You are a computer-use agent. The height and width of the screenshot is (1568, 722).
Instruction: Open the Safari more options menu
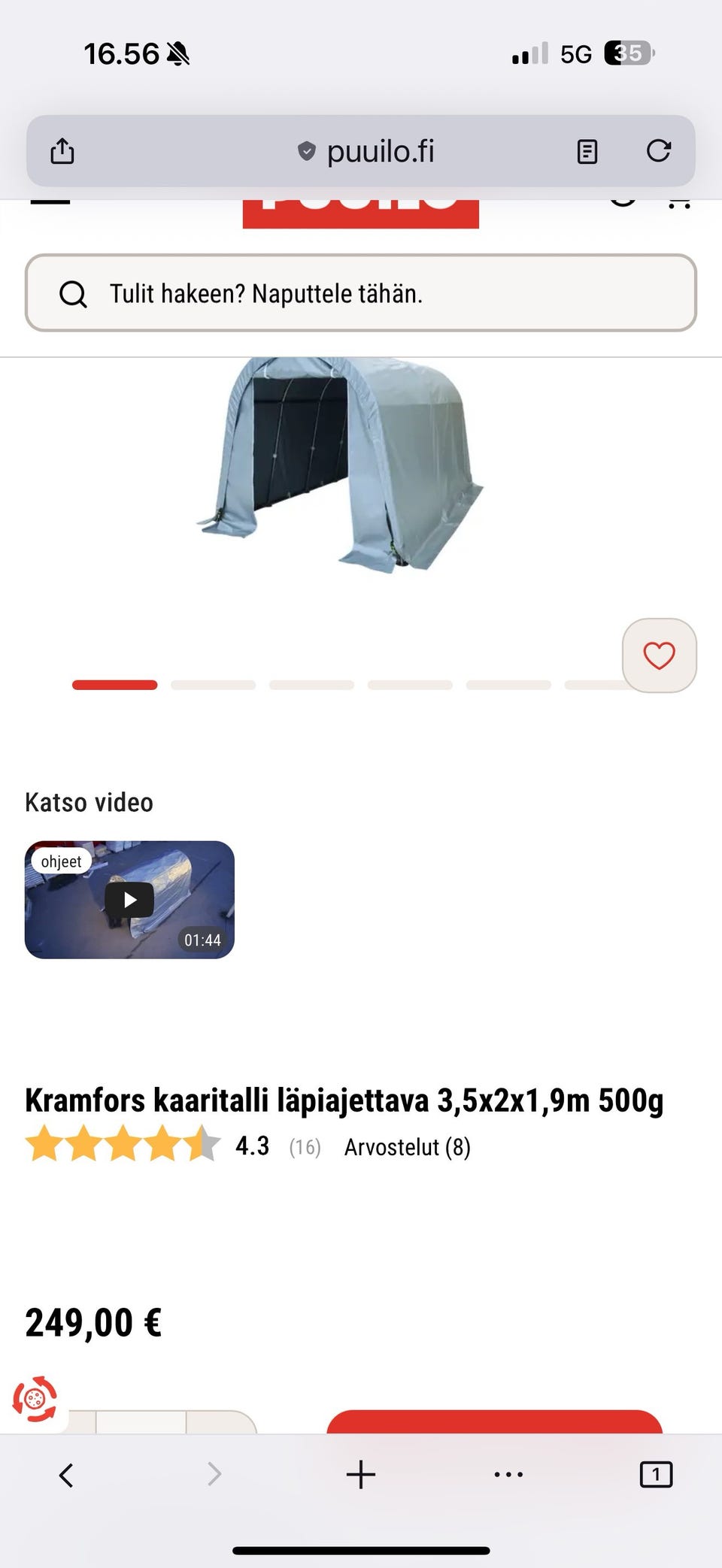pyautogui.click(x=508, y=1474)
